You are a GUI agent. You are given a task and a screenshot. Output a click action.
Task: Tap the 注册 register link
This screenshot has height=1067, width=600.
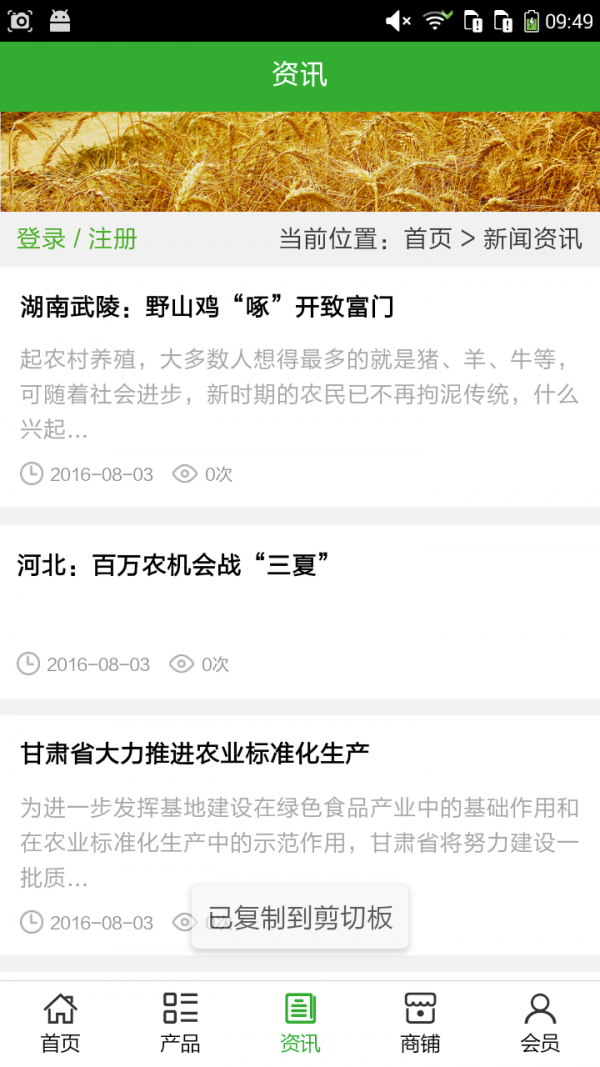113,239
